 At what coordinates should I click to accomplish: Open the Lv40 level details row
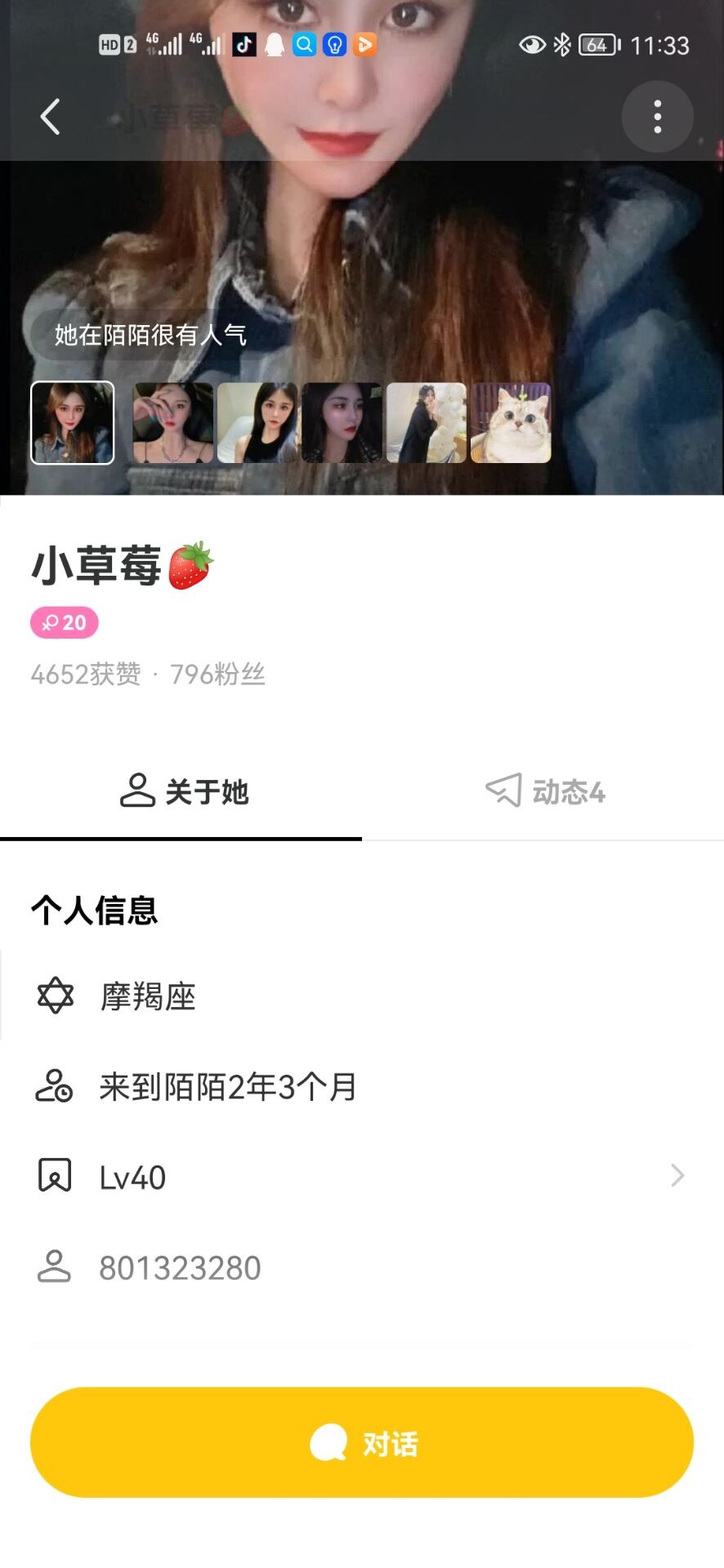point(361,1177)
